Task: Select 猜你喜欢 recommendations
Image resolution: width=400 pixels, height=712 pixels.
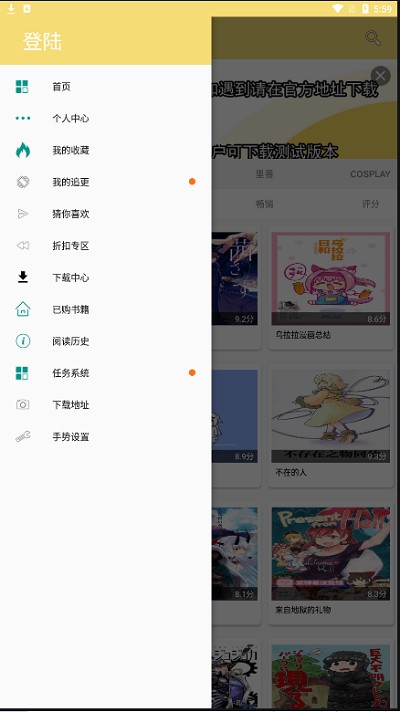Action: click(x=105, y=213)
